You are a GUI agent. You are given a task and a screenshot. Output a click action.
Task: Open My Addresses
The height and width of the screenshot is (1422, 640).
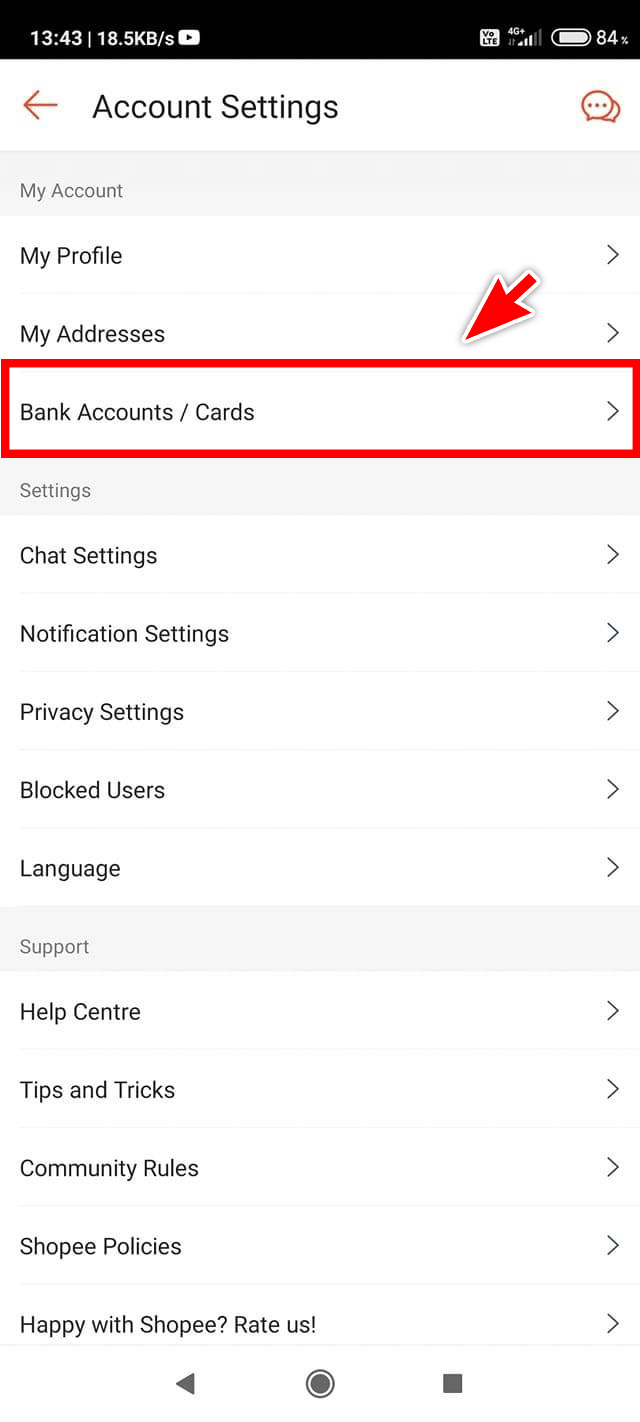point(320,334)
